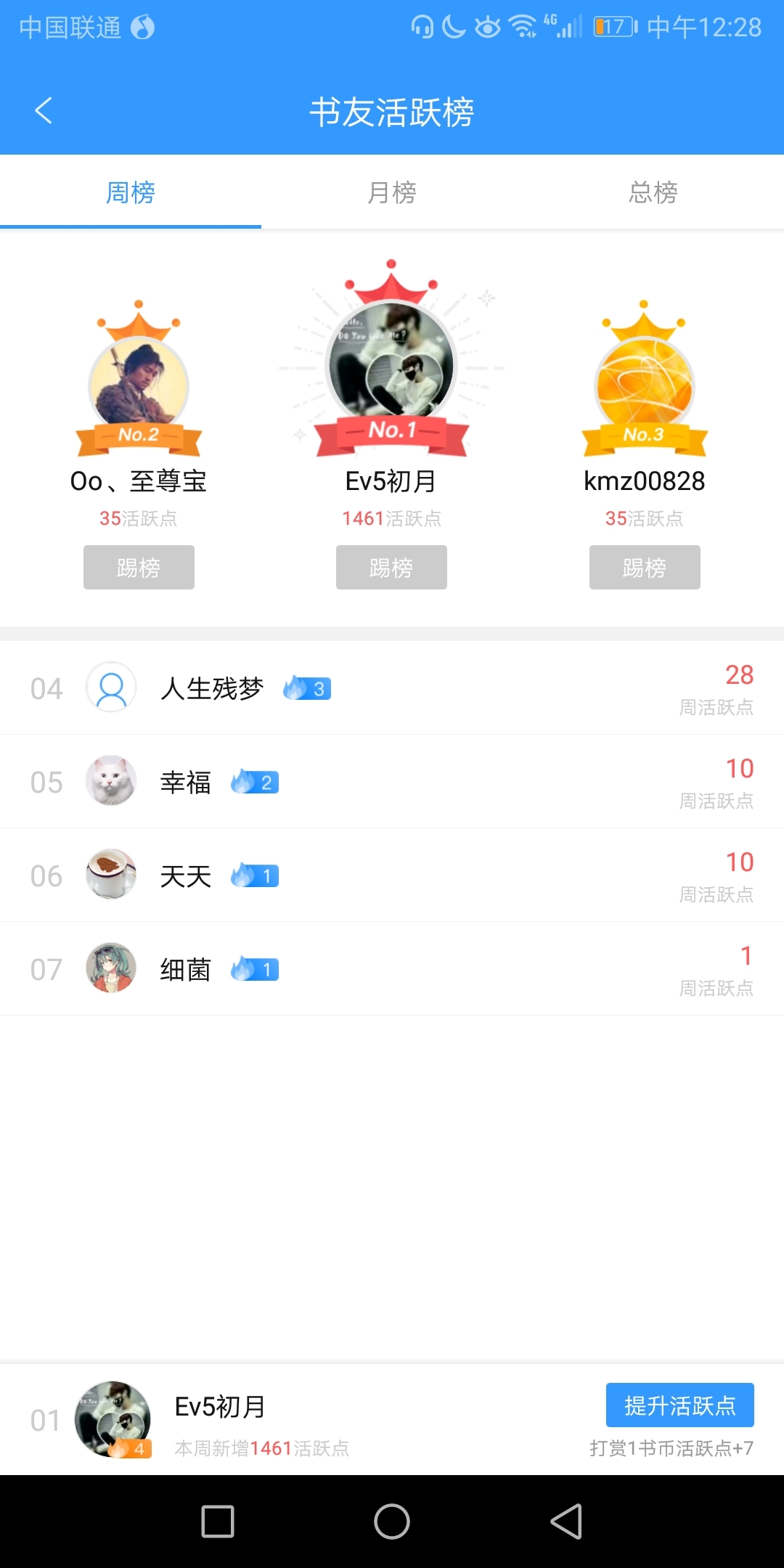Open the No.2 avatar of Oo、至尊宝
Viewport: 784px width, 1568px height.
pyautogui.click(x=139, y=384)
